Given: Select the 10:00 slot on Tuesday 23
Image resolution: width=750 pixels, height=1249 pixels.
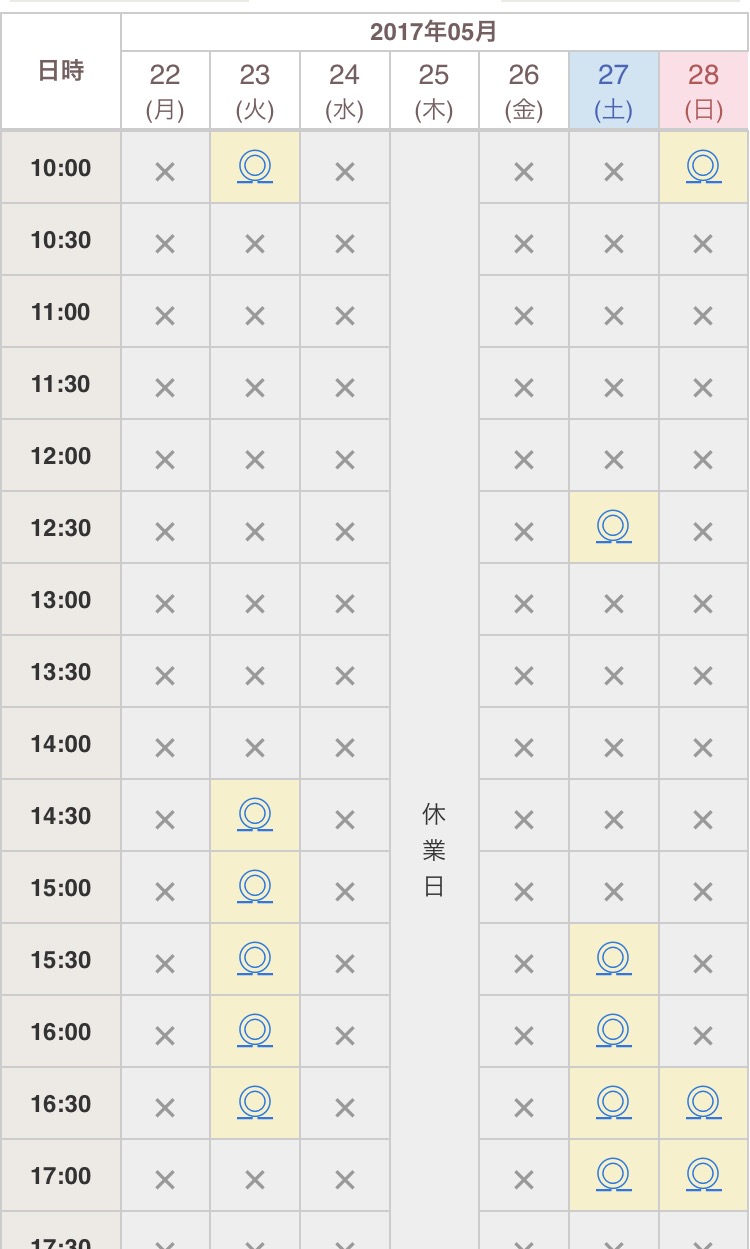Looking at the screenshot, I should tap(255, 167).
